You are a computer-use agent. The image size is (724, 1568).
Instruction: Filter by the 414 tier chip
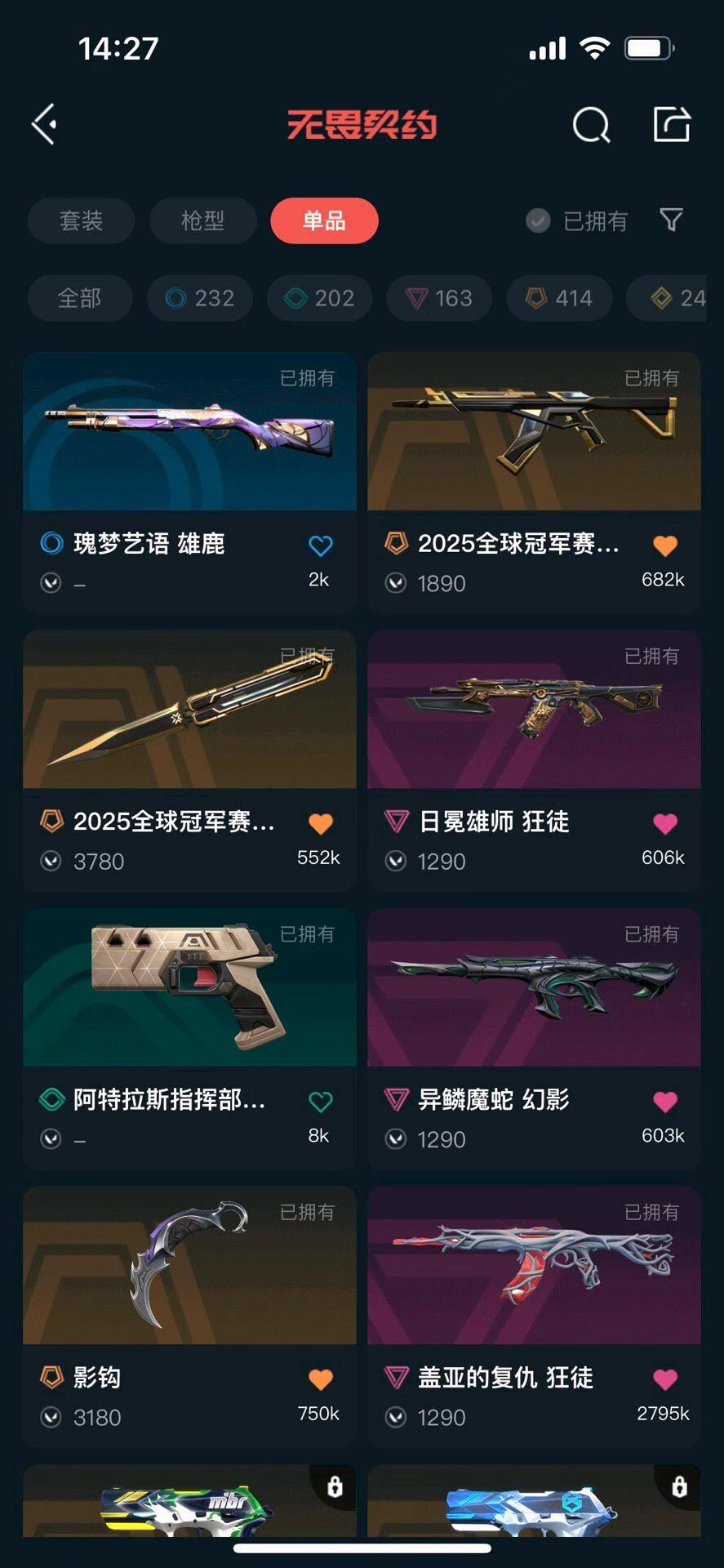(559, 298)
